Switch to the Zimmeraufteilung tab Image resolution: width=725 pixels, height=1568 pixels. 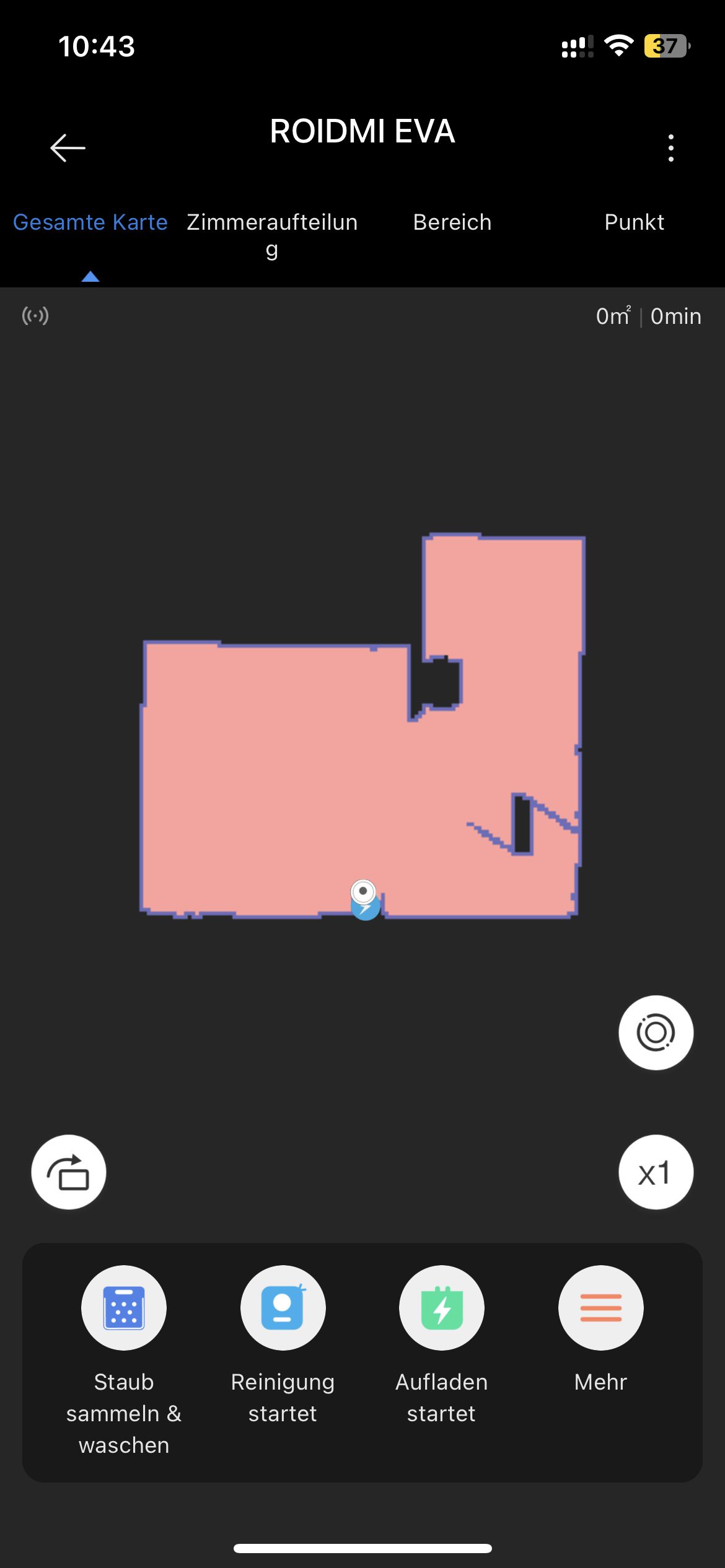pos(272,234)
